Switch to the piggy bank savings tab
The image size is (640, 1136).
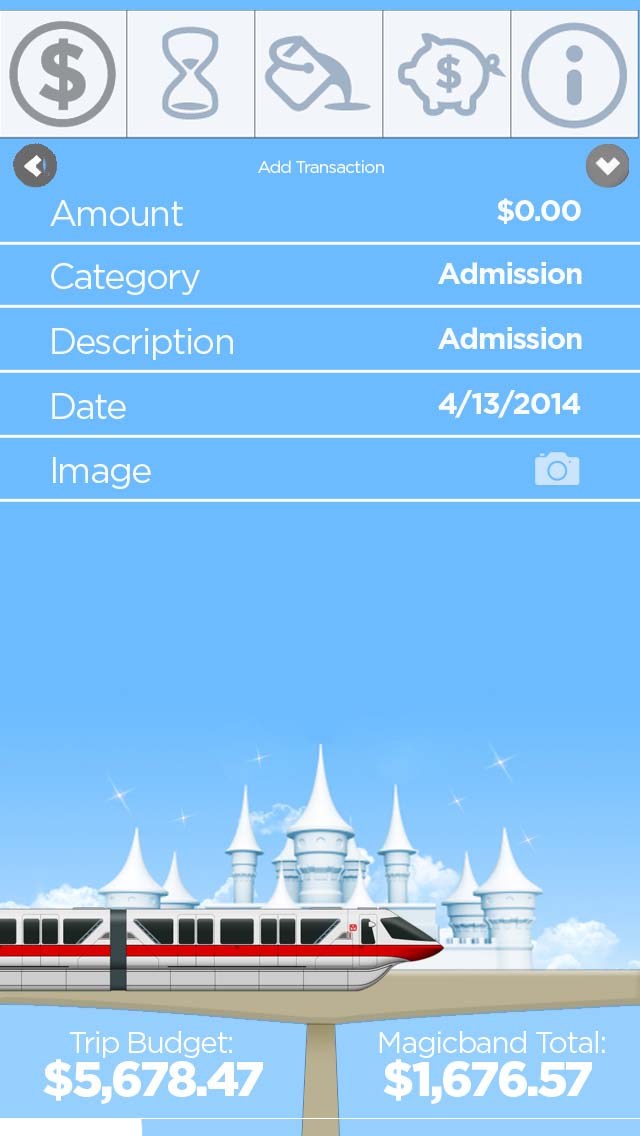point(447,74)
